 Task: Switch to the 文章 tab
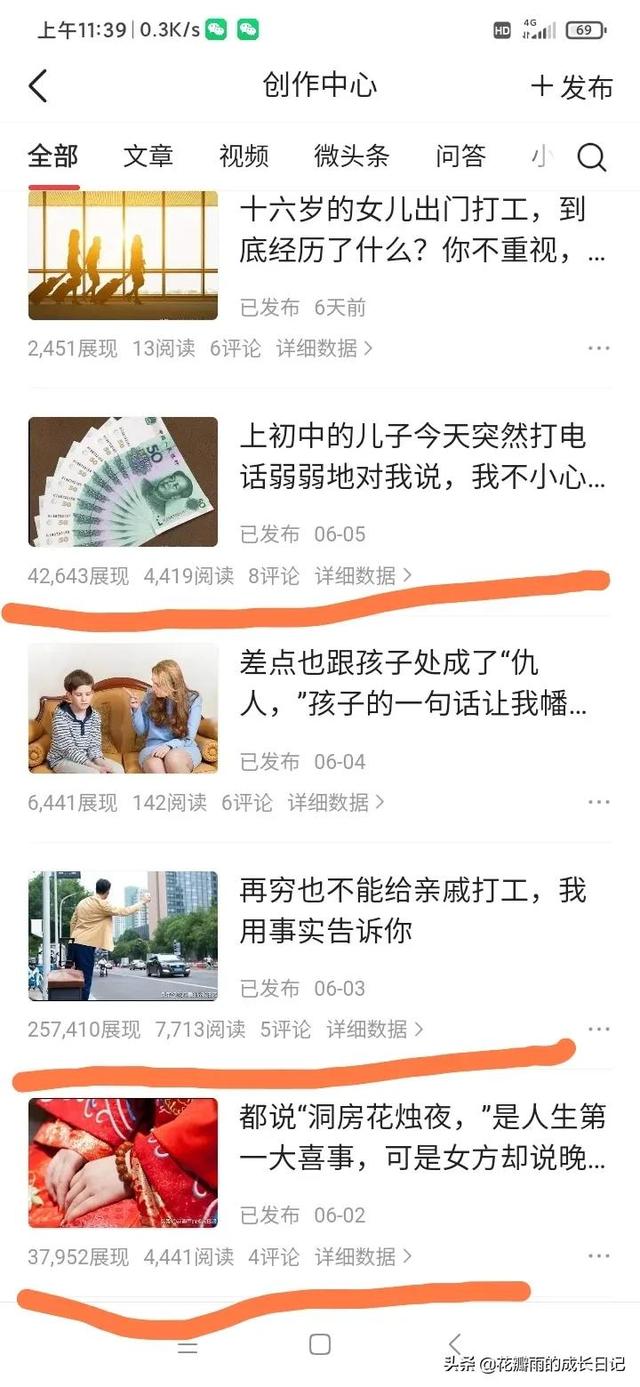pyautogui.click(x=148, y=156)
